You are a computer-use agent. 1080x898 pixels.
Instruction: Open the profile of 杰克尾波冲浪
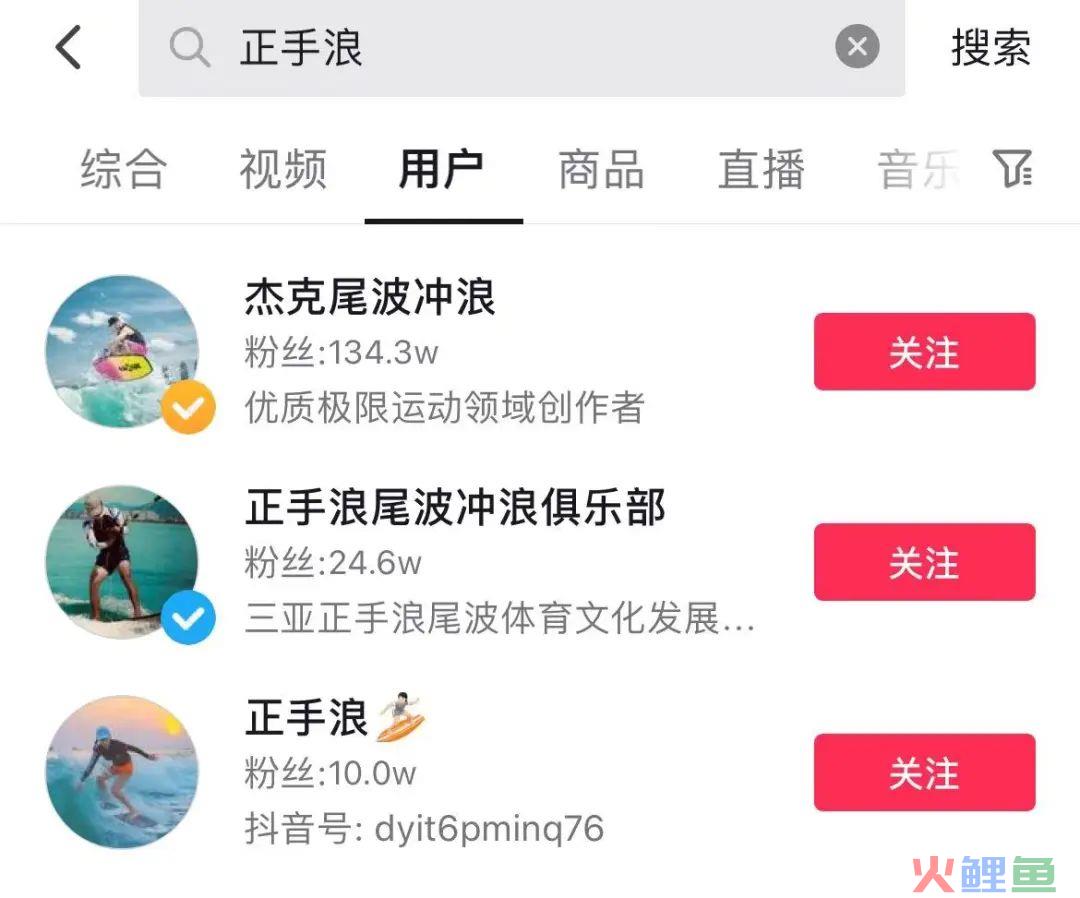[370, 298]
